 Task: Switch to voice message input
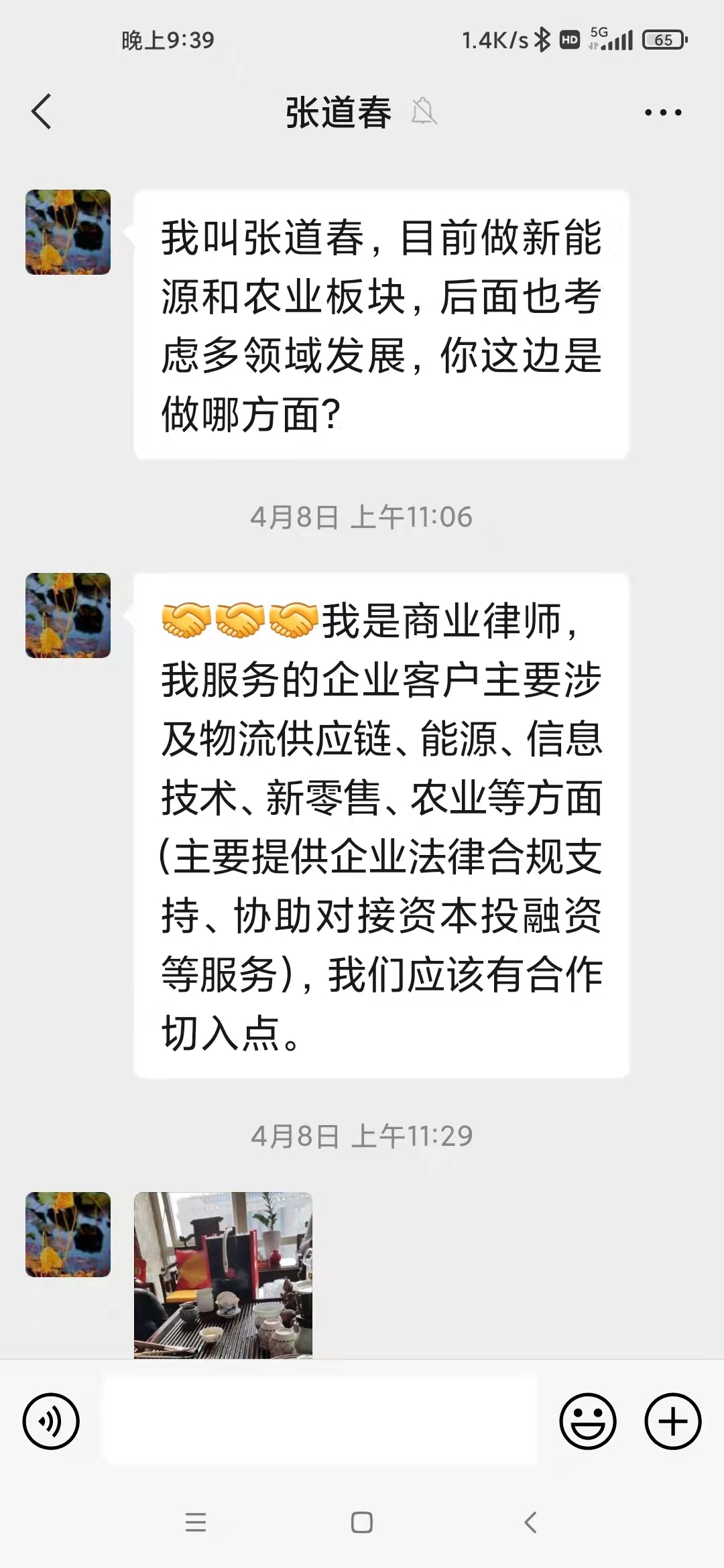coord(51,1421)
